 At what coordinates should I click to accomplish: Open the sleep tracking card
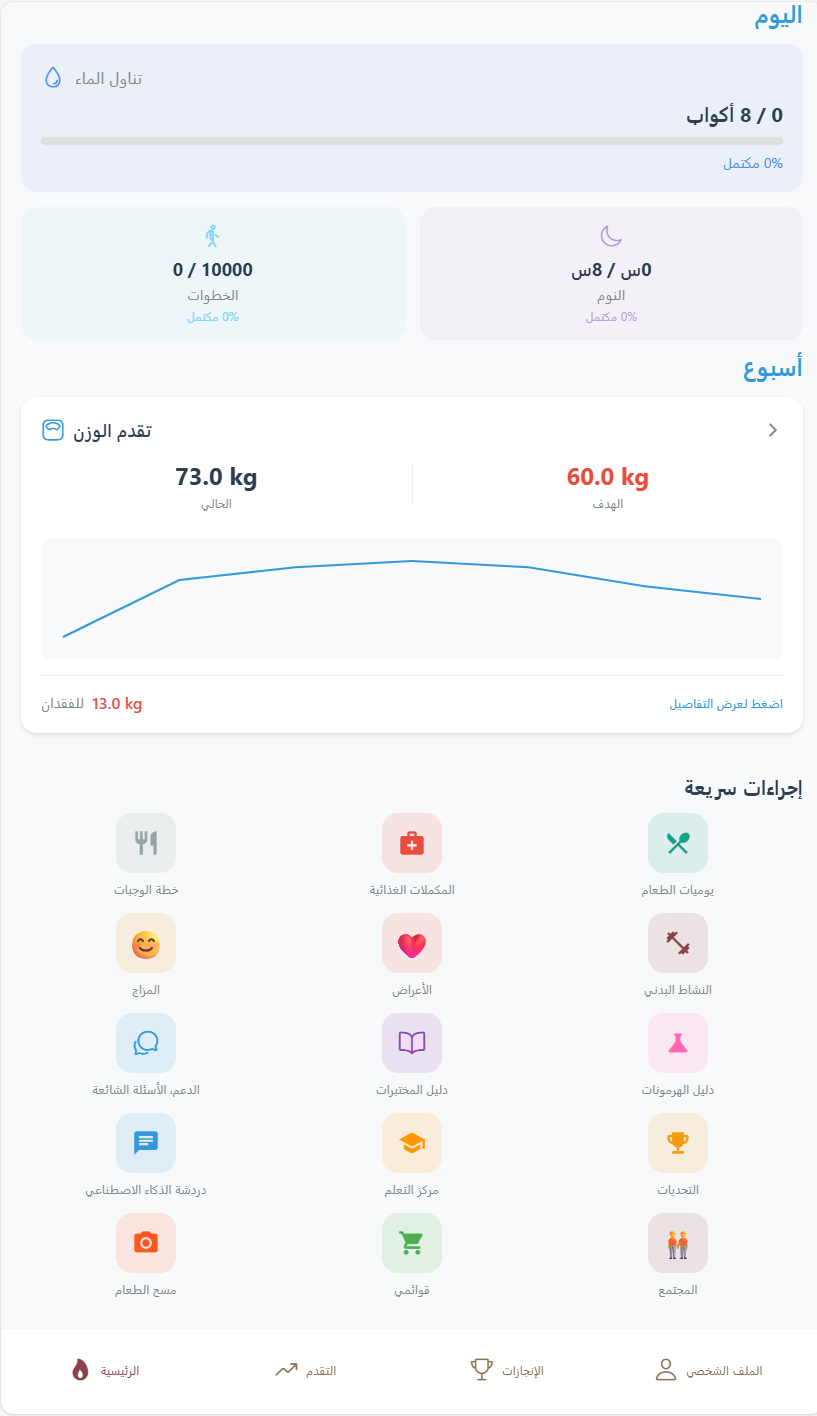click(x=611, y=273)
